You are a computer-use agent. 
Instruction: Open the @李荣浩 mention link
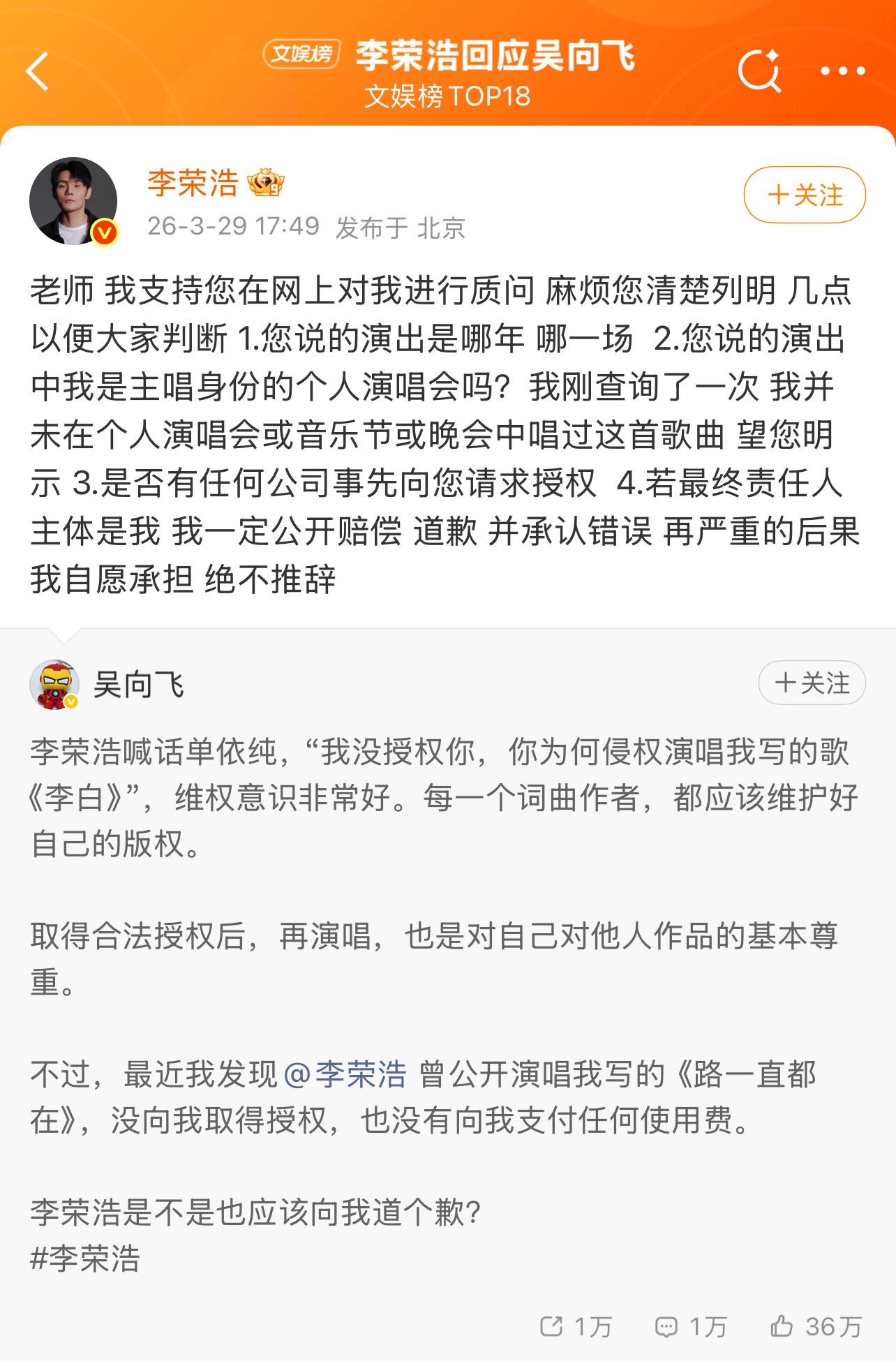tap(345, 1074)
